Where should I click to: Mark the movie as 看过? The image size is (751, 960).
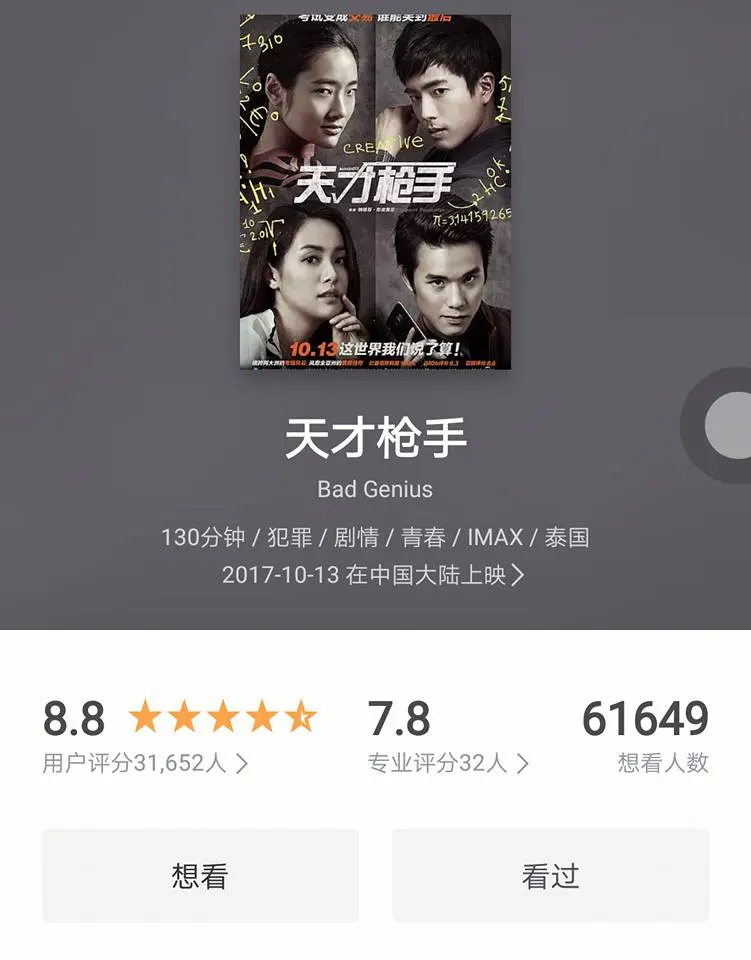[550, 876]
